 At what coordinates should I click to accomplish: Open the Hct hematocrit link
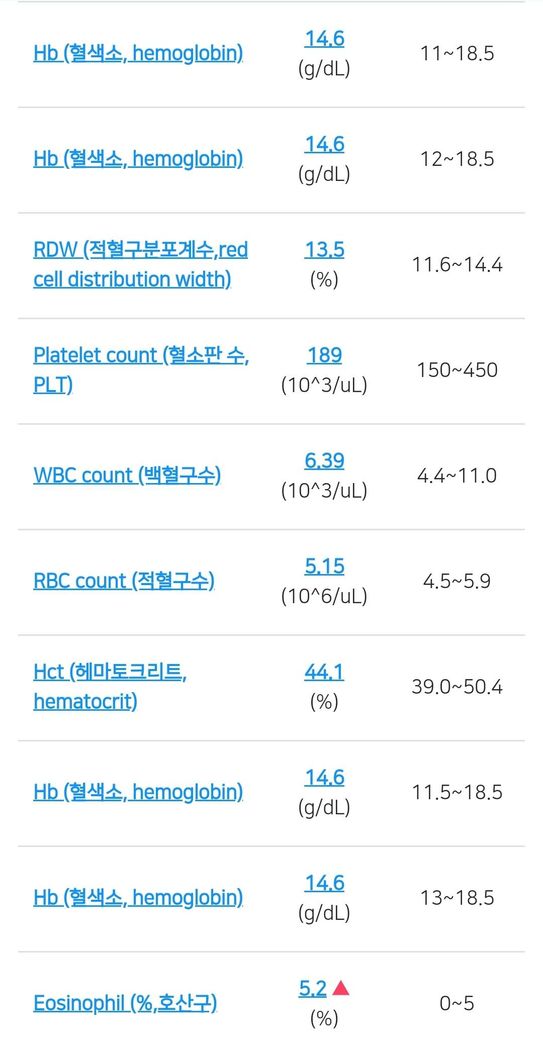[110, 686]
